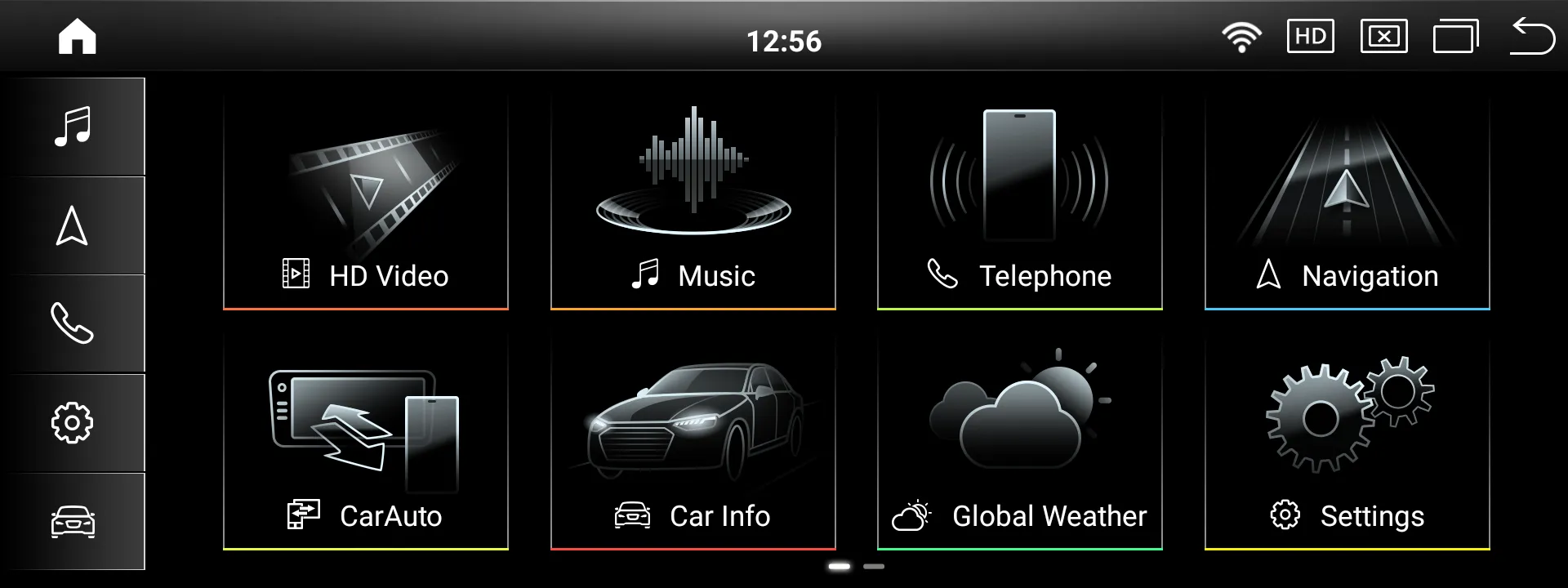Viewport: 1568px width, 588px height.
Task: Tap the HD icon in top bar
Action: click(1310, 37)
